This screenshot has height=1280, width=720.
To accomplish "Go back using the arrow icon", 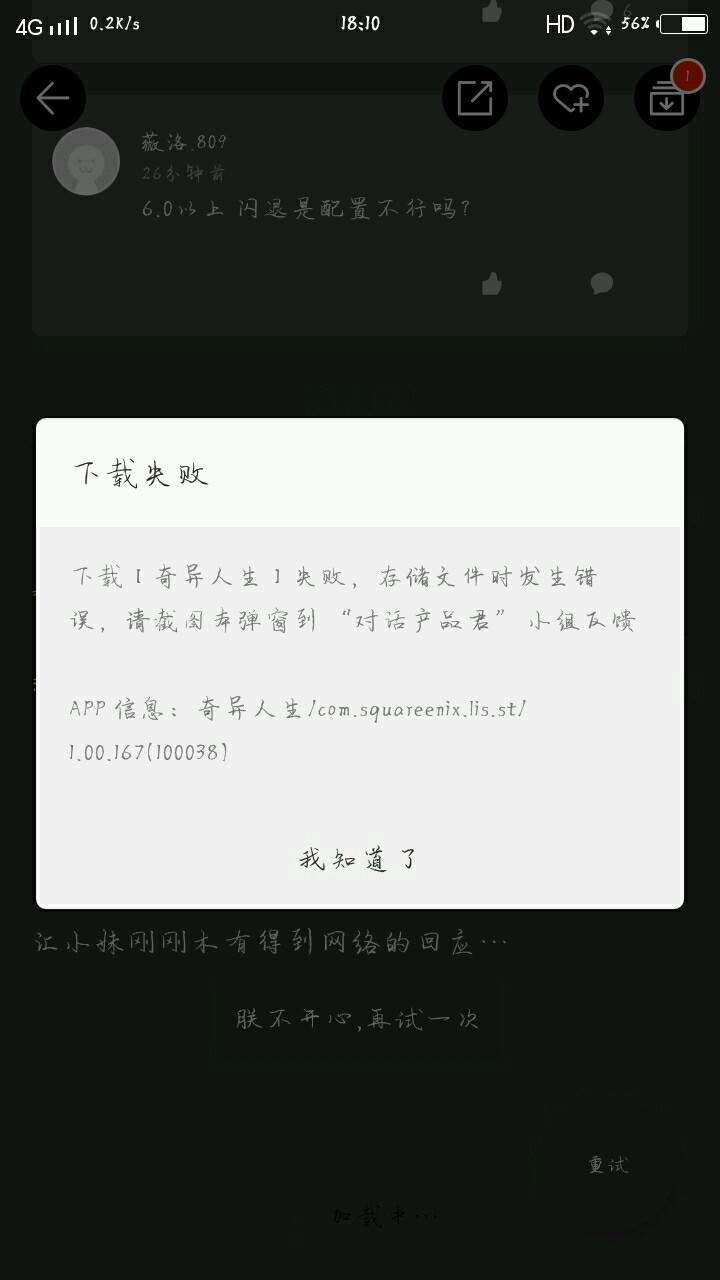I will [x=53, y=98].
